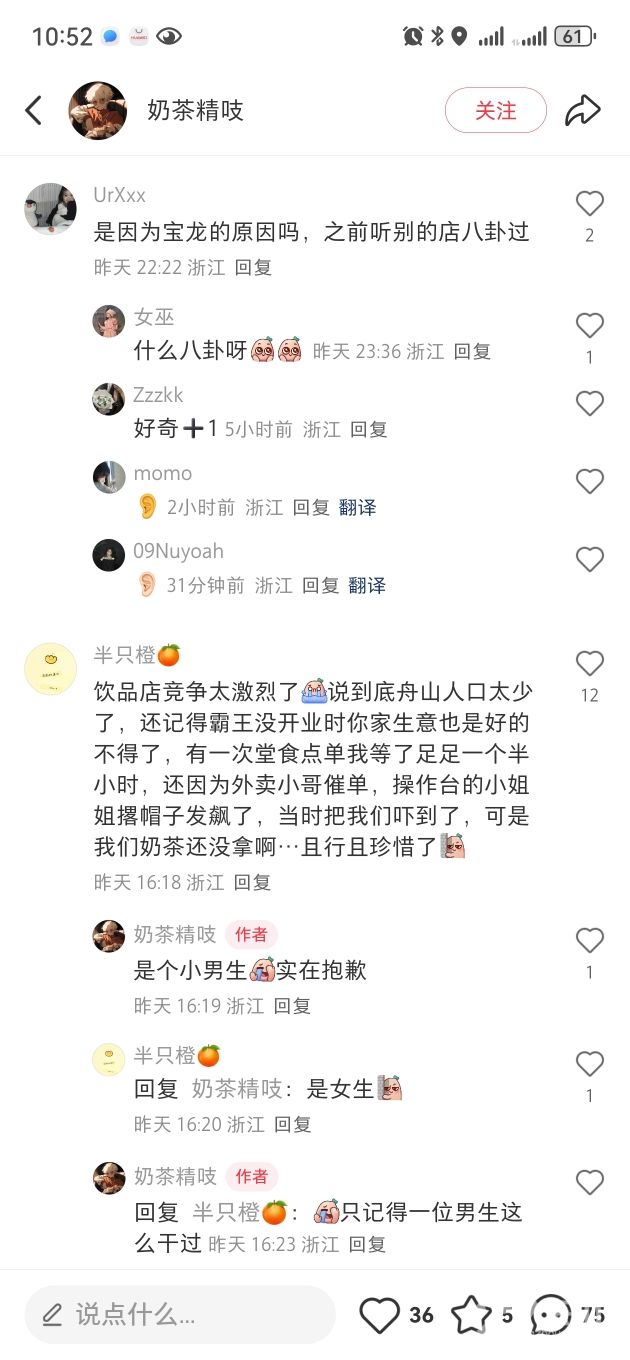Reply to 半只橙's long comment at 16:18
The width and height of the screenshot is (630, 1360).
tap(252, 882)
